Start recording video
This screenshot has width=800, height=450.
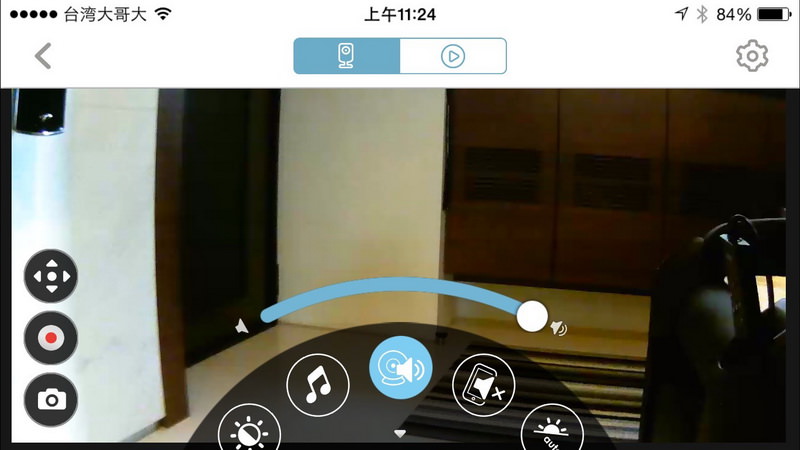coord(50,338)
